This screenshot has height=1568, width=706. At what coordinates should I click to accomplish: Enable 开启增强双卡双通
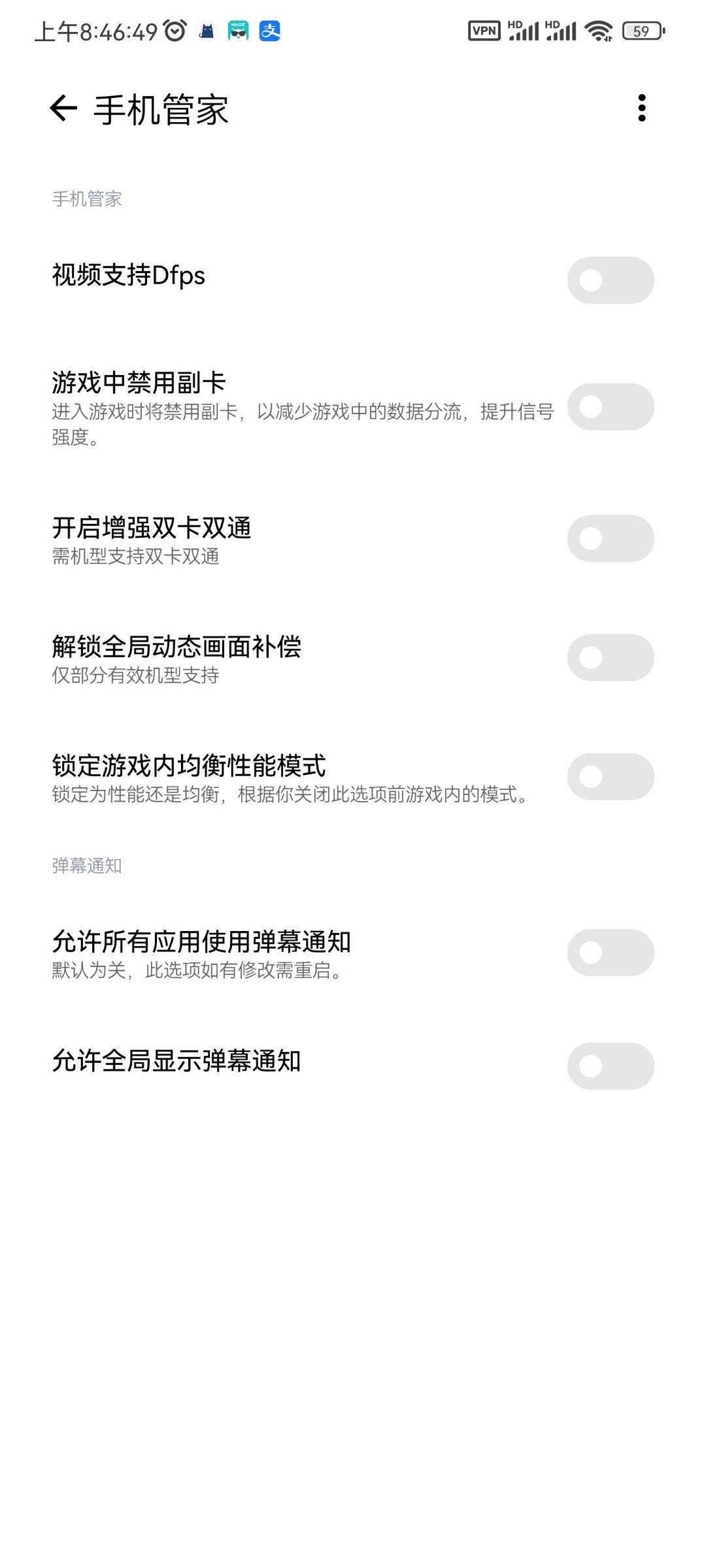click(612, 537)
